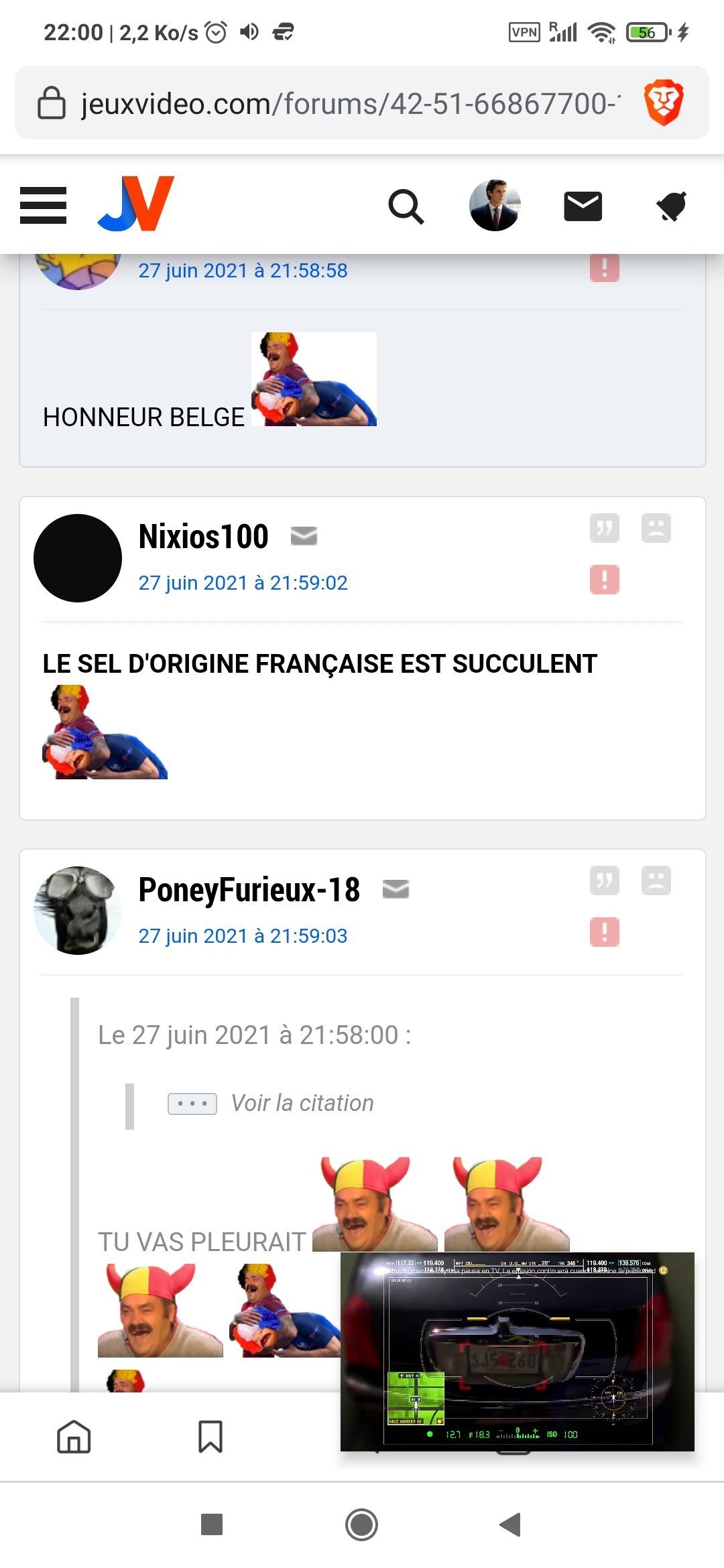Open the notifications bell
Viewport: 724px width, 1568px height.
pos(671,206)
